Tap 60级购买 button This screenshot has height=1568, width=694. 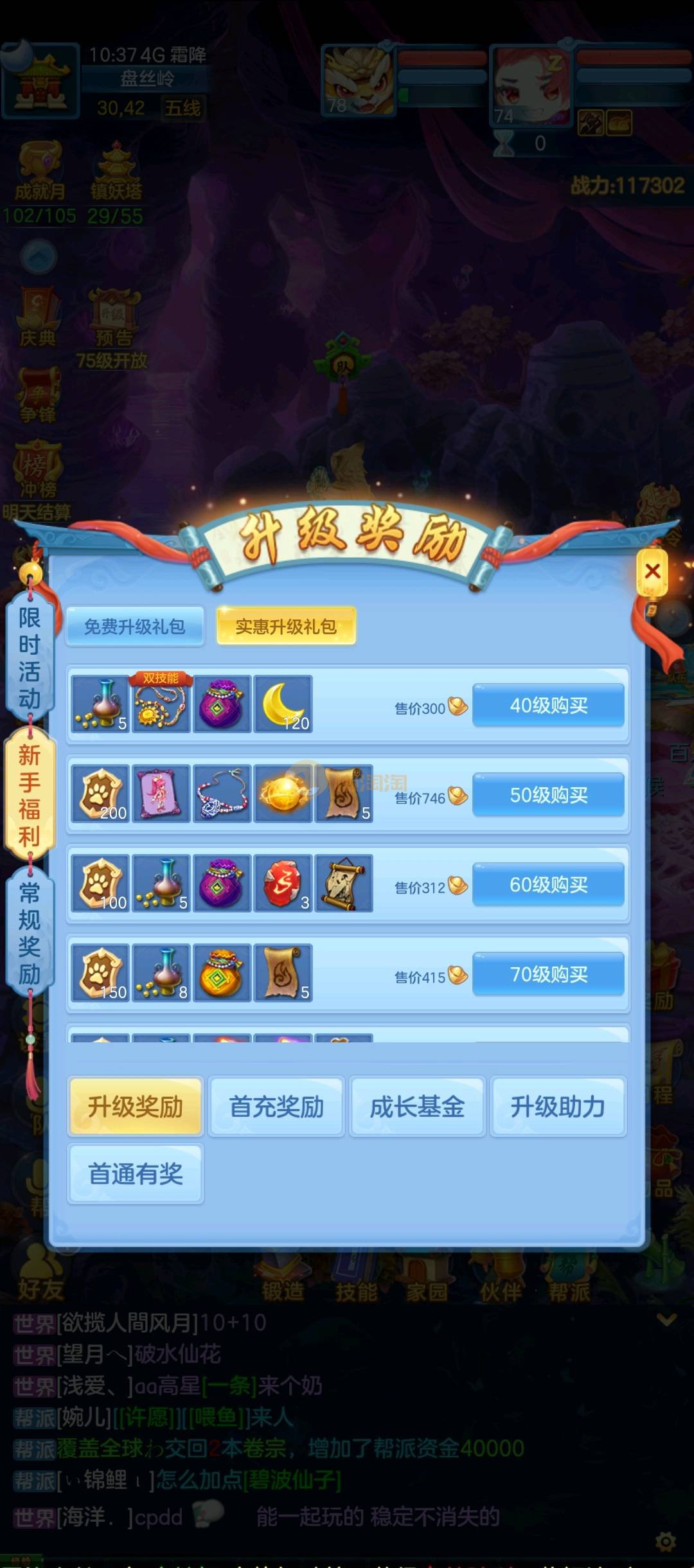coord(548,885)
